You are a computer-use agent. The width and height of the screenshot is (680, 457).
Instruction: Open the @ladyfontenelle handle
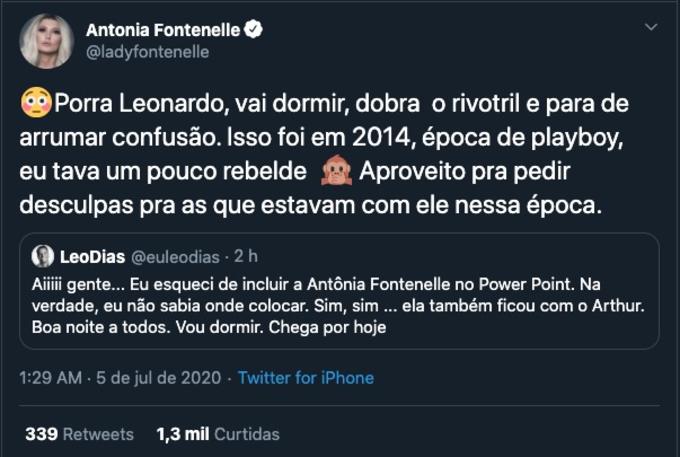tap(147, 53)
